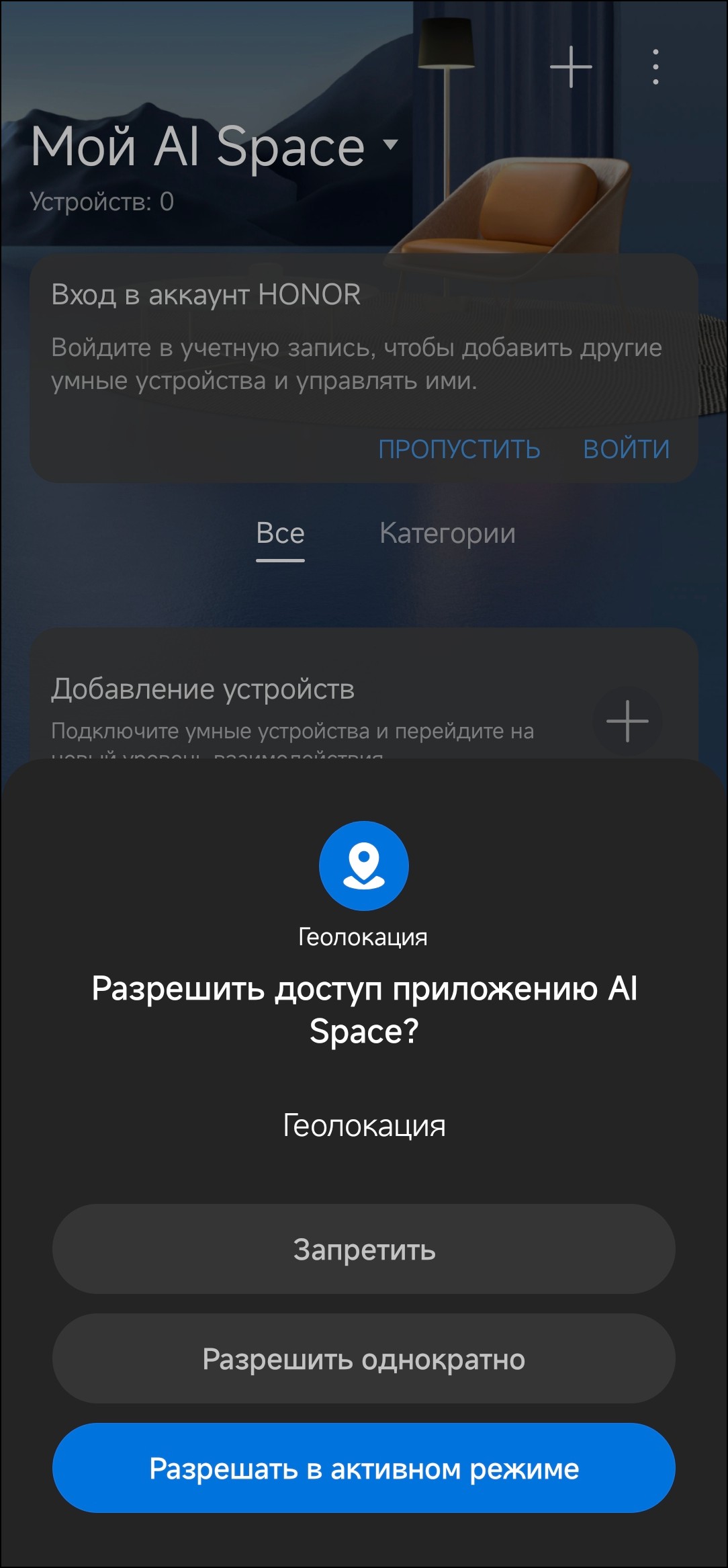
Task: Switch to the Категории tab
Action: (x=447, y=533)
